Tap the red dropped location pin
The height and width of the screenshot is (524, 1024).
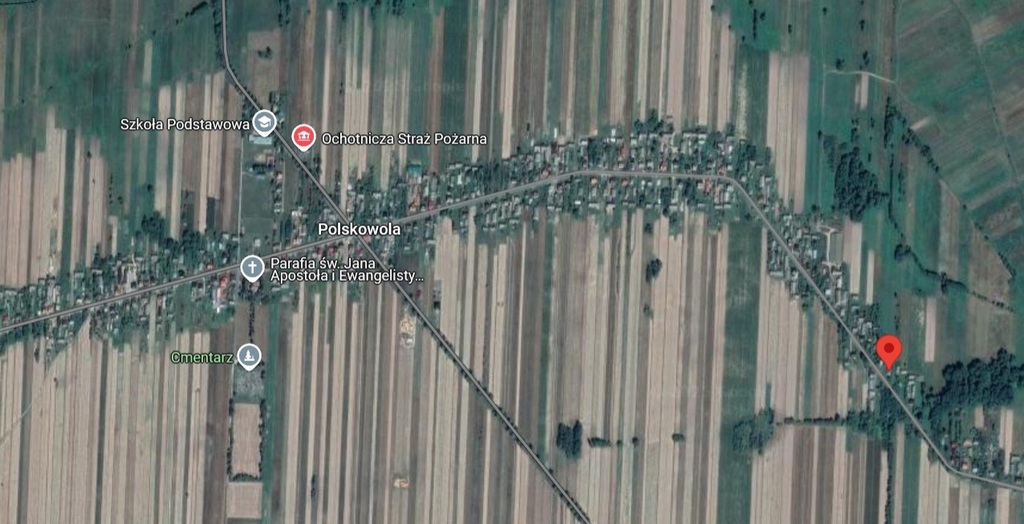coord(888,350)
